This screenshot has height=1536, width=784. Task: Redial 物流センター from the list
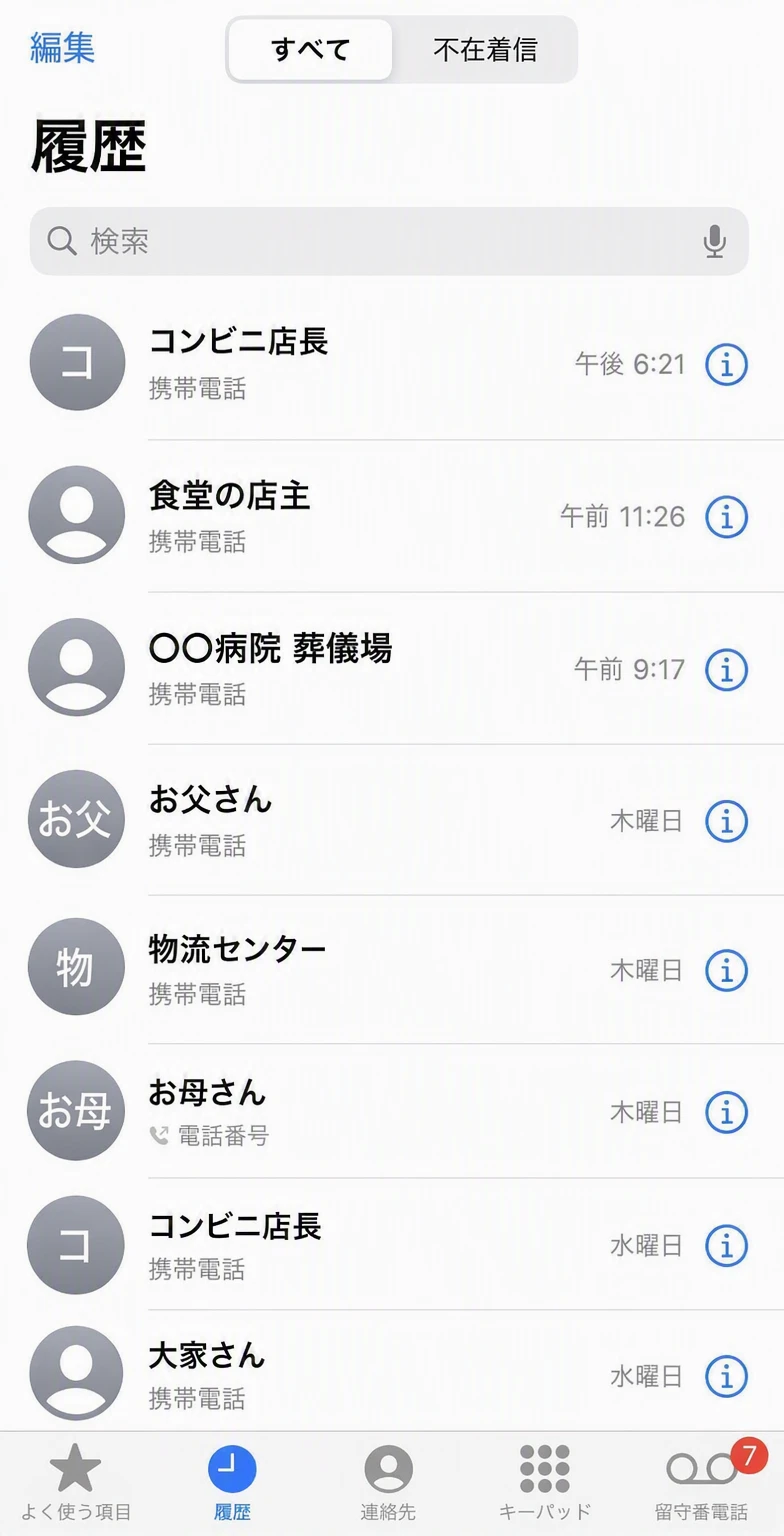tap(392, 969)
